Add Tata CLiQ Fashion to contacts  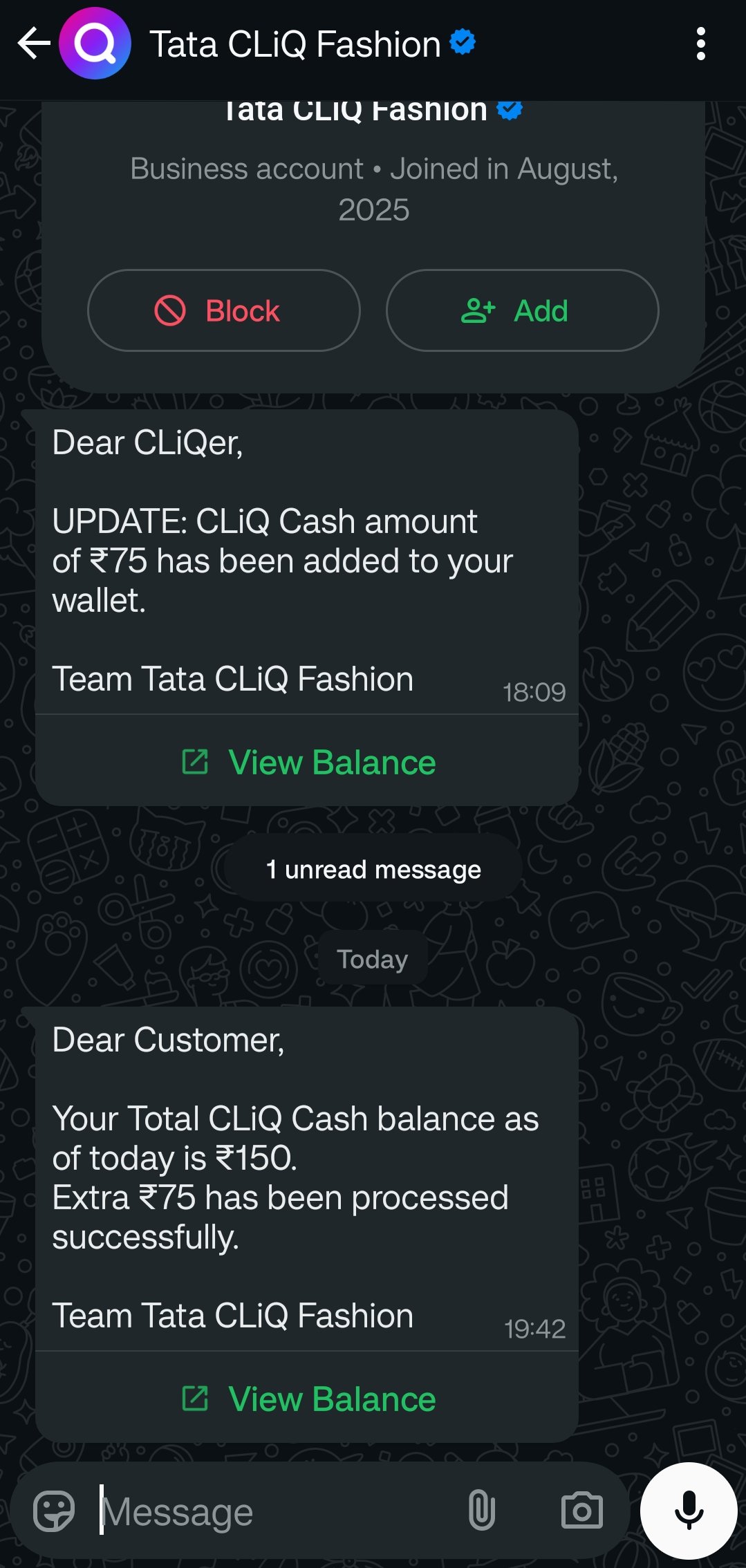coord(522,310)
